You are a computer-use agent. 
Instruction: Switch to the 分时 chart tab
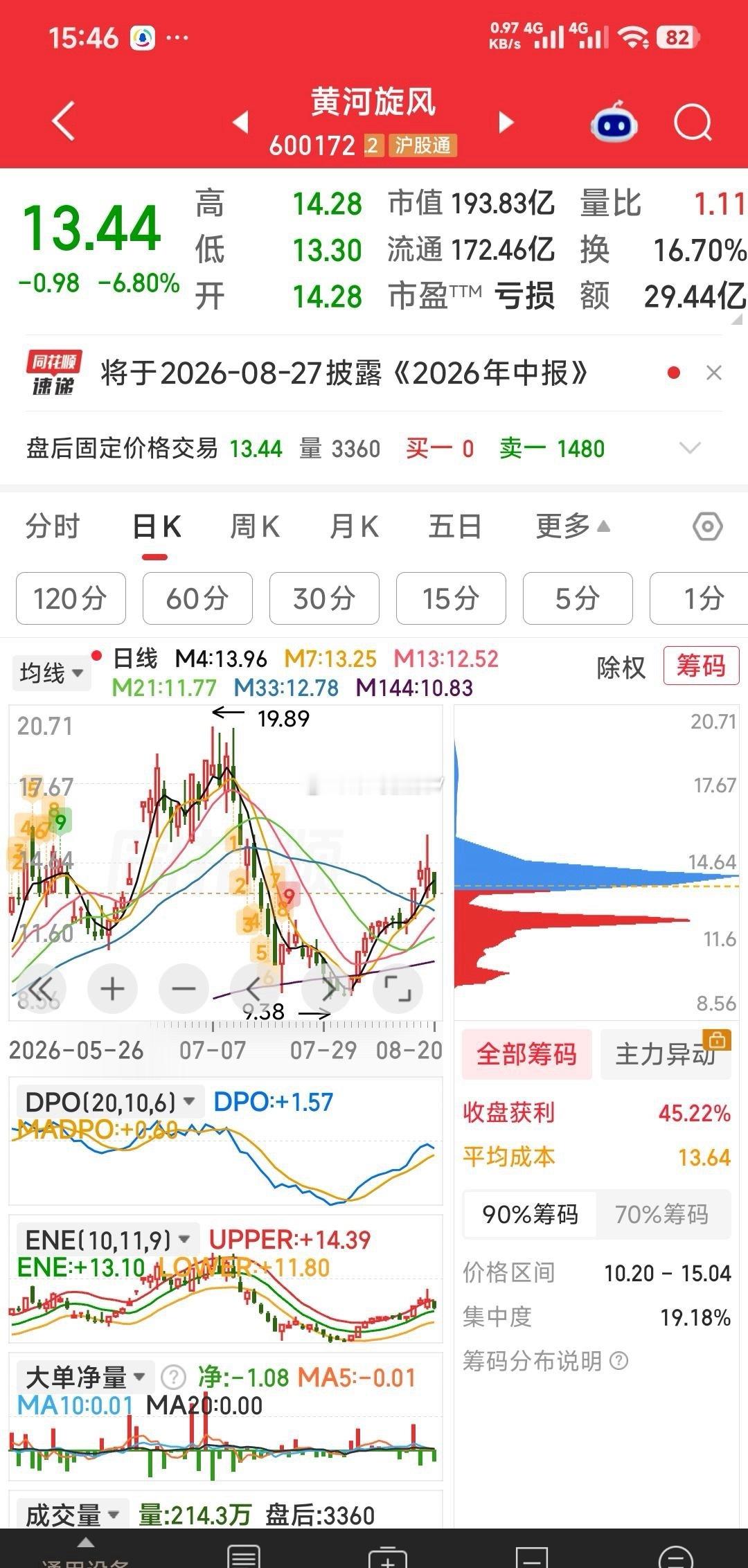point(53,527)
